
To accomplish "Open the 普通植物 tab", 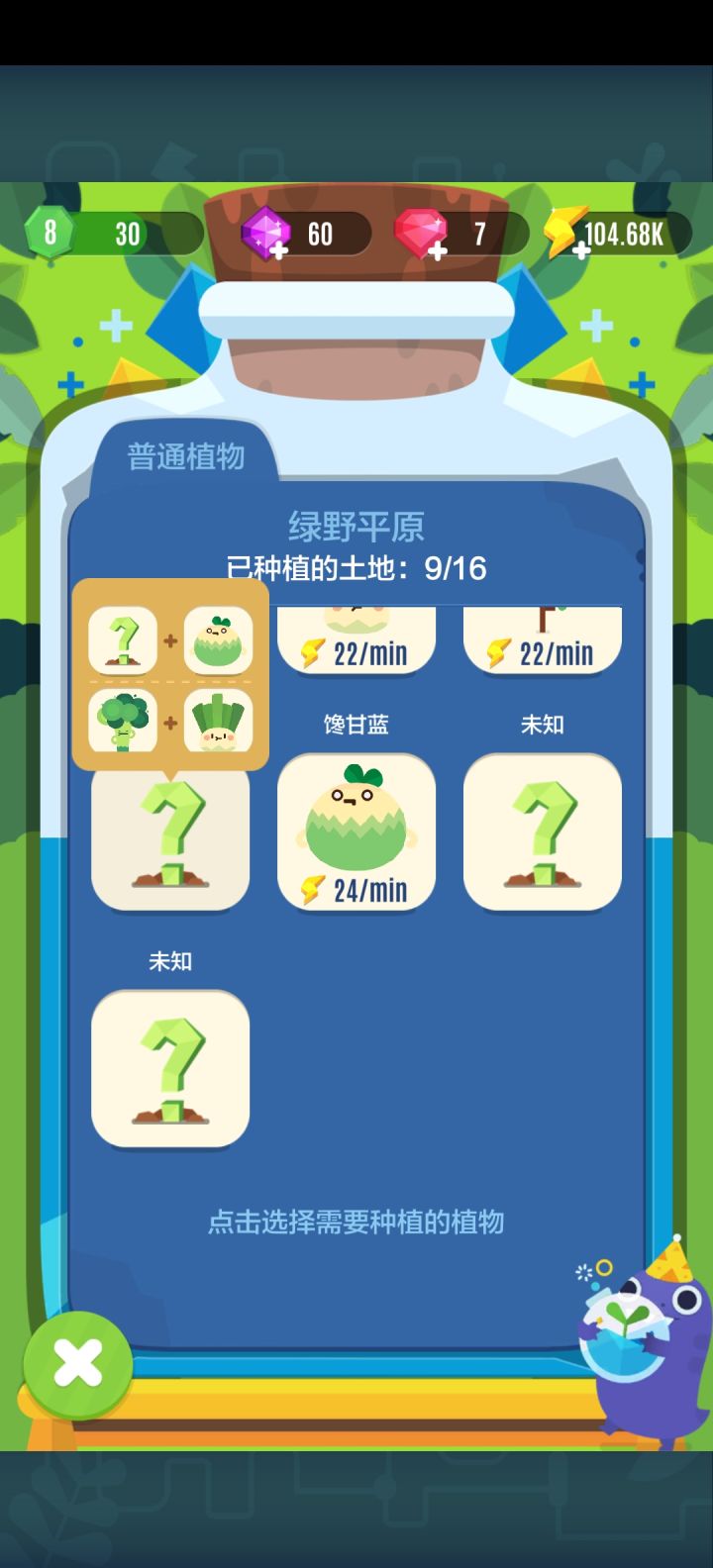I will click(185, 456).
